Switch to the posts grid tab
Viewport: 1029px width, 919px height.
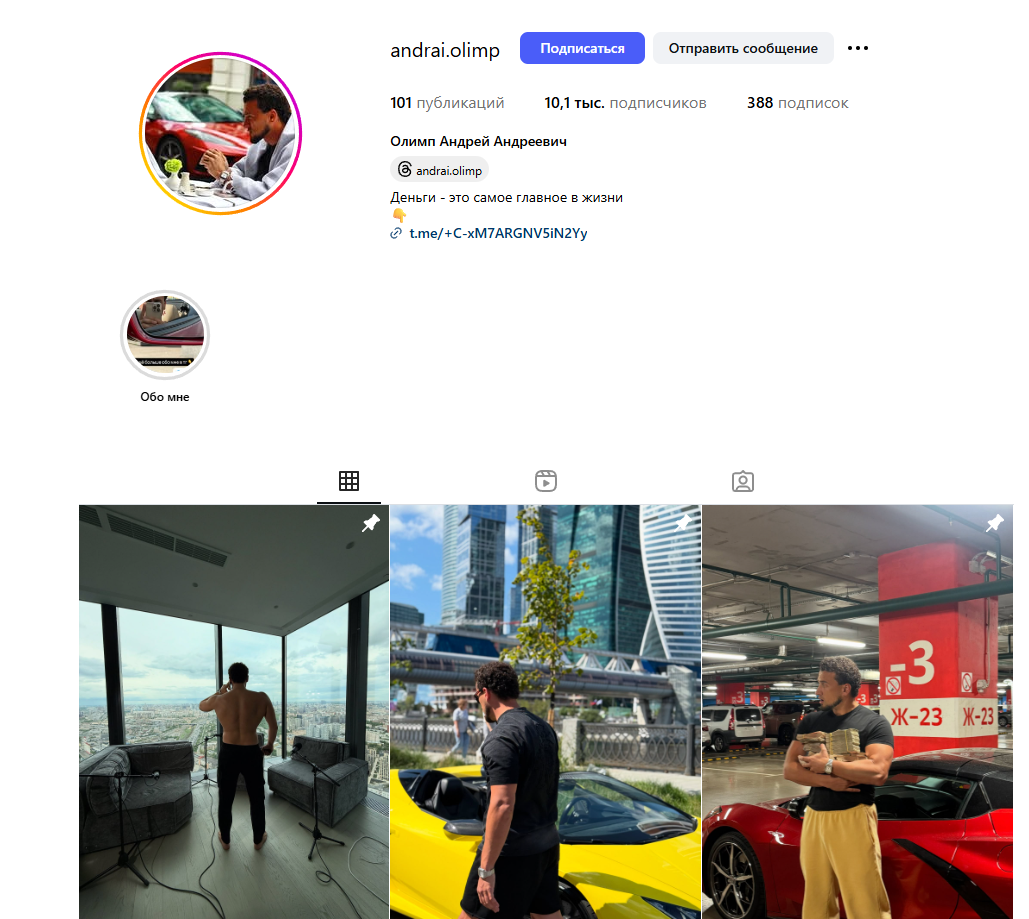point(349,481)
